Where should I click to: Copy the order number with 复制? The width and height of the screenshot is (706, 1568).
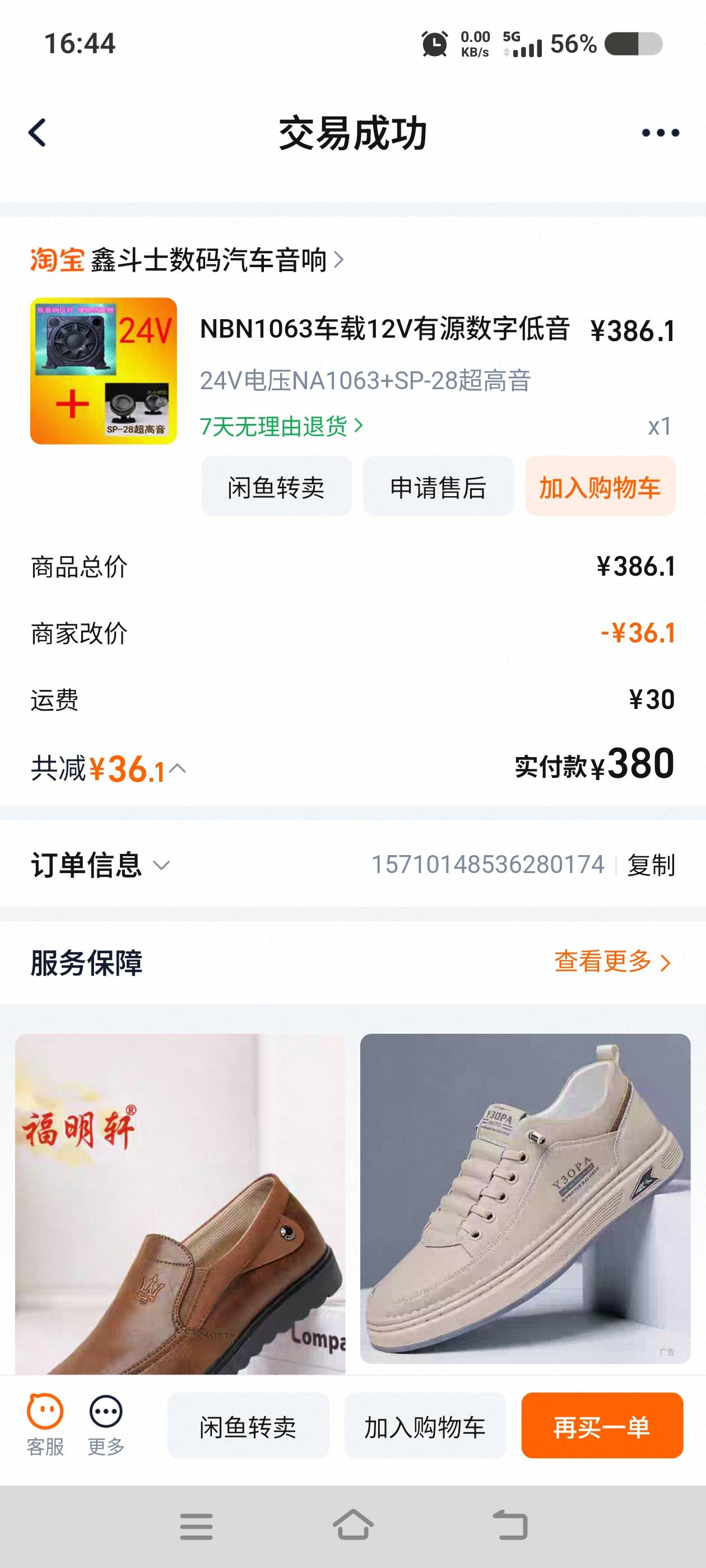pos(651,865)
